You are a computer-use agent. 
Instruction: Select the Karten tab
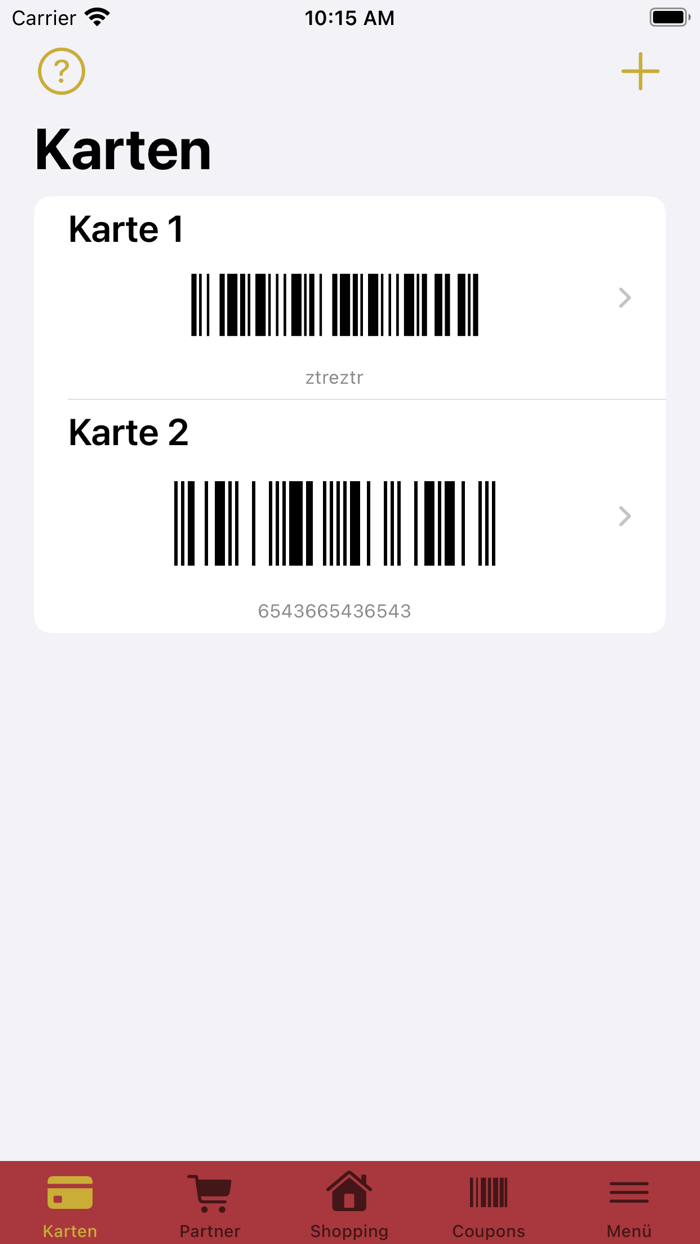tap(70, 1204)
